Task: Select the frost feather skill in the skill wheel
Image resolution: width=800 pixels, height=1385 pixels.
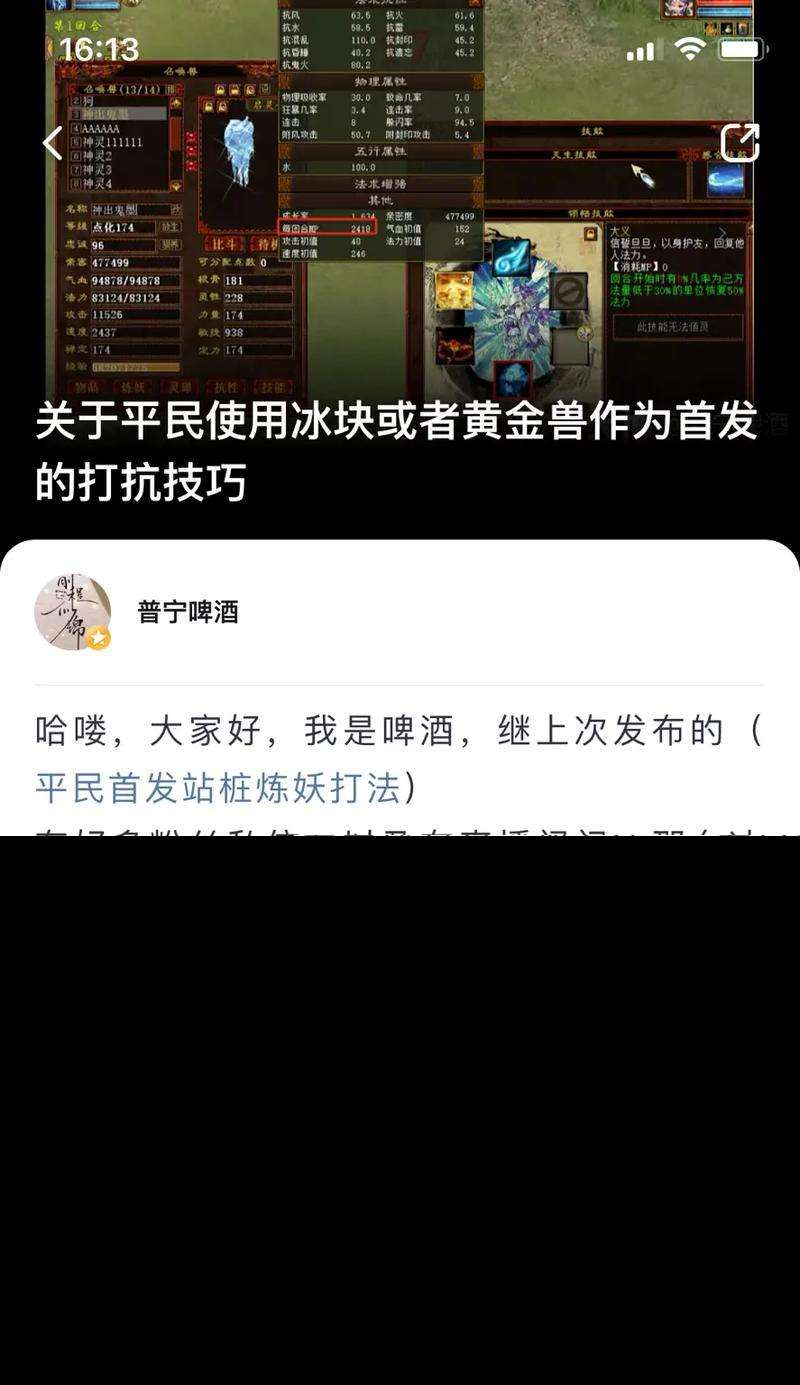Action: pyautogui.click(x=511, y=258)
